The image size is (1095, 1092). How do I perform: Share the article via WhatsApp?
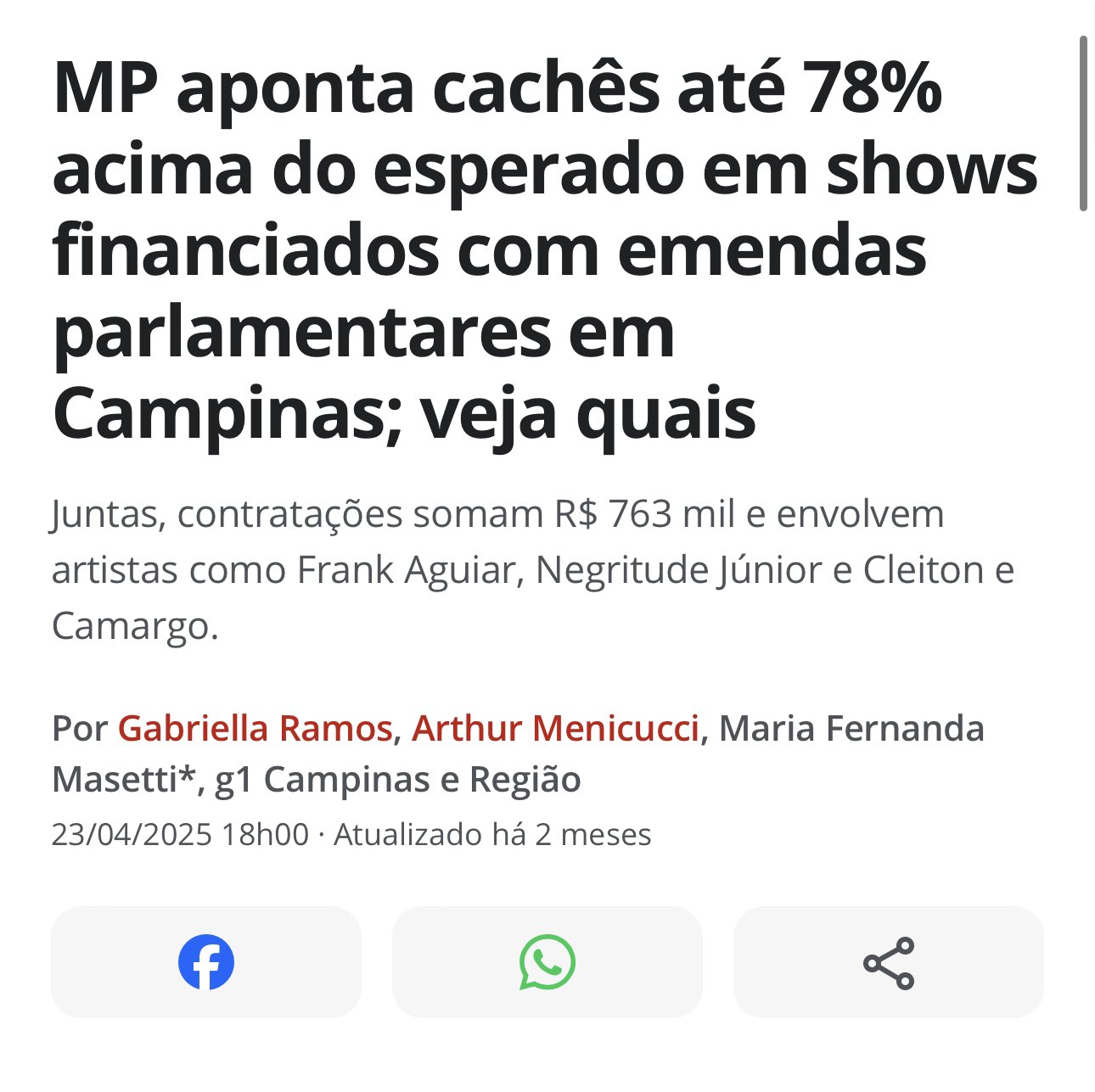pyautogui.click(x=547, y=962)
